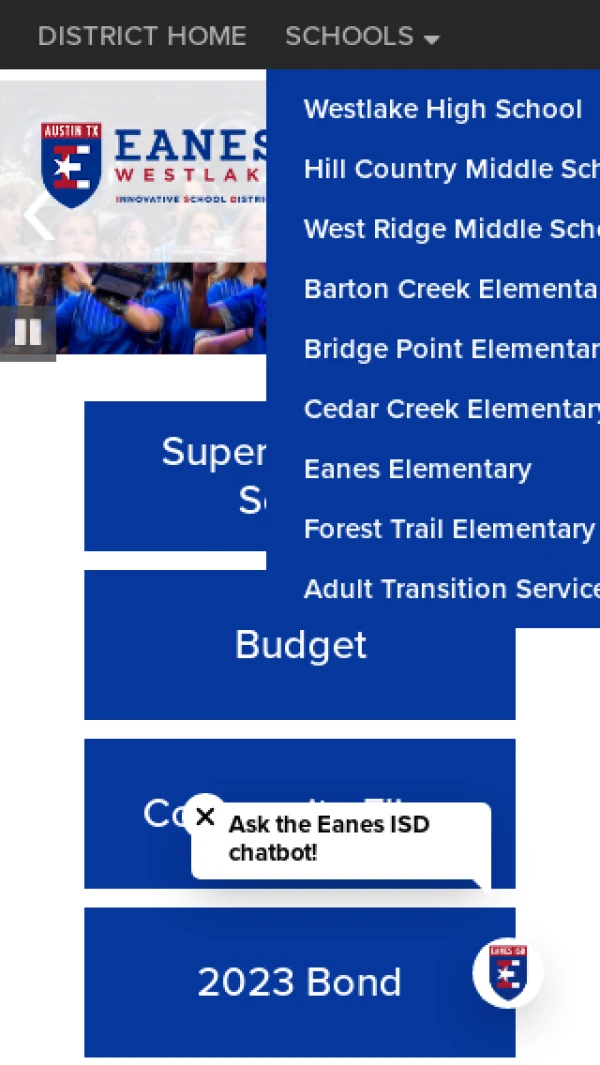Go to West Ridge Middle School
Screen dimensions: 600x1065
[450, 229]
